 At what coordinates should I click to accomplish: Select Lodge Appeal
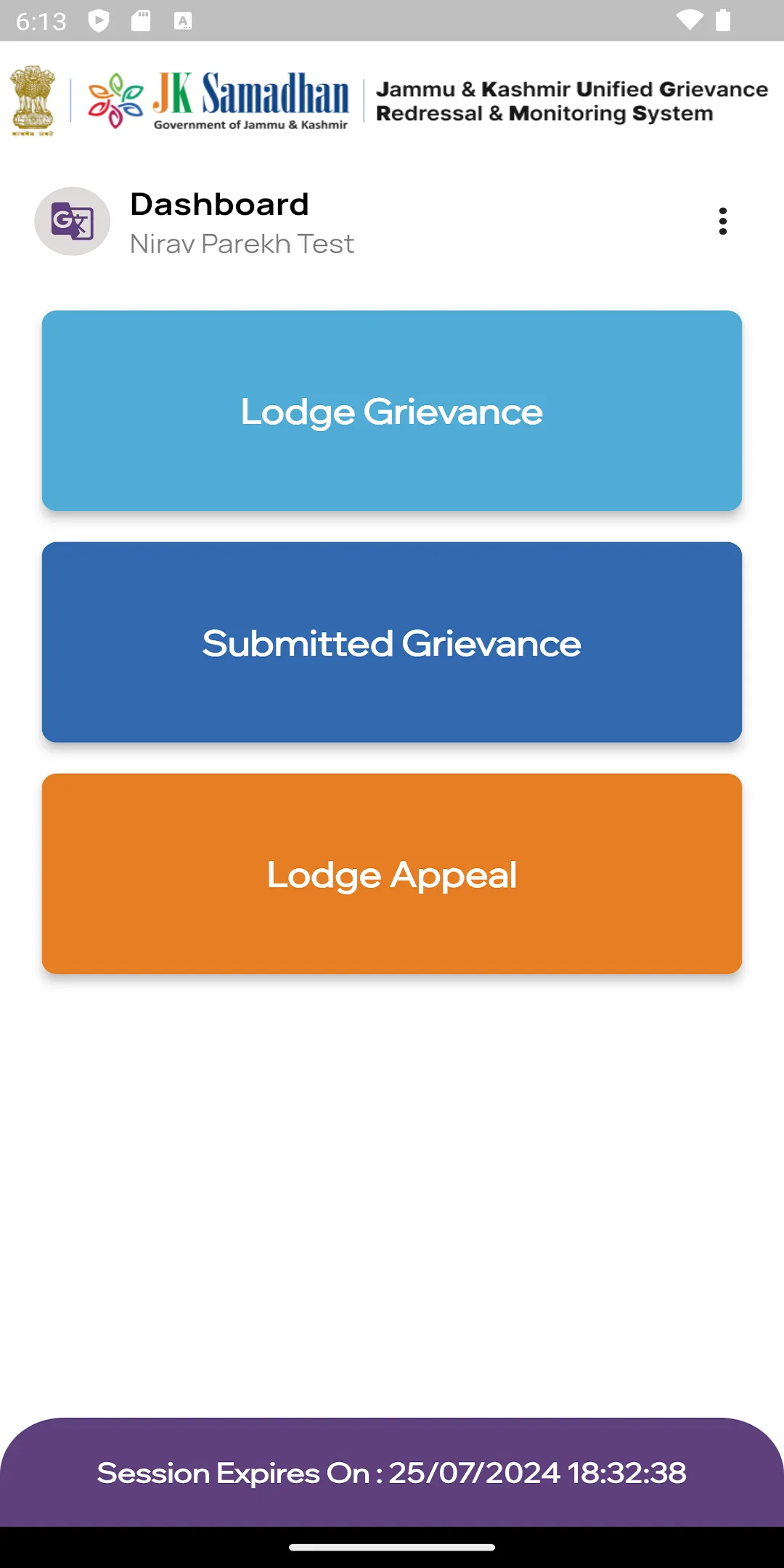[x=392, y=874]
